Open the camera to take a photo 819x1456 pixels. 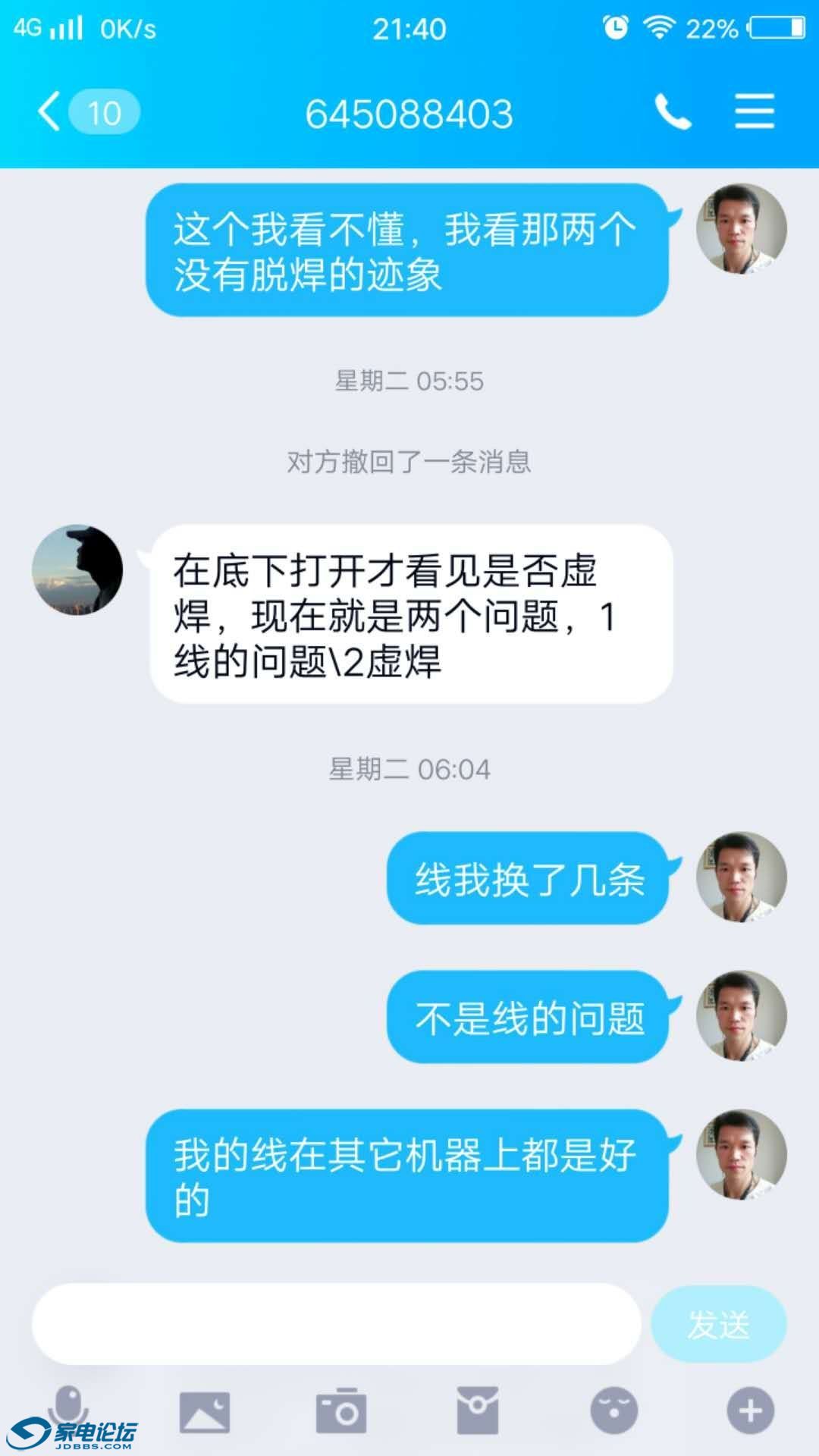coord(341,1412)
